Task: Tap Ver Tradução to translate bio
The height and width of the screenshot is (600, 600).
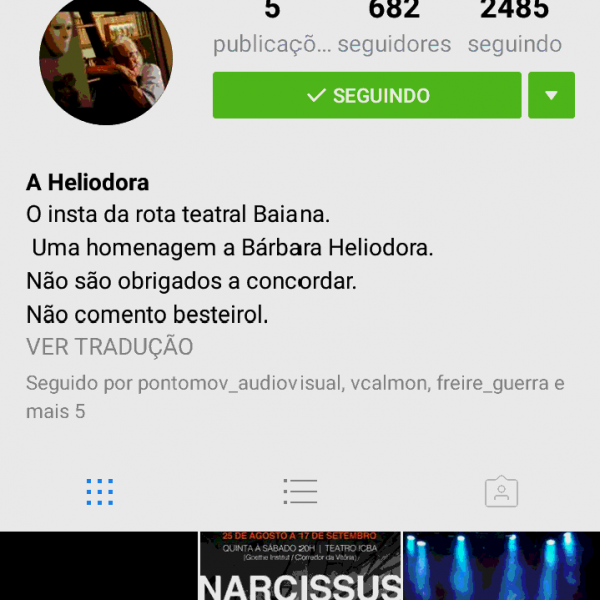Action: tap(110, 347)
